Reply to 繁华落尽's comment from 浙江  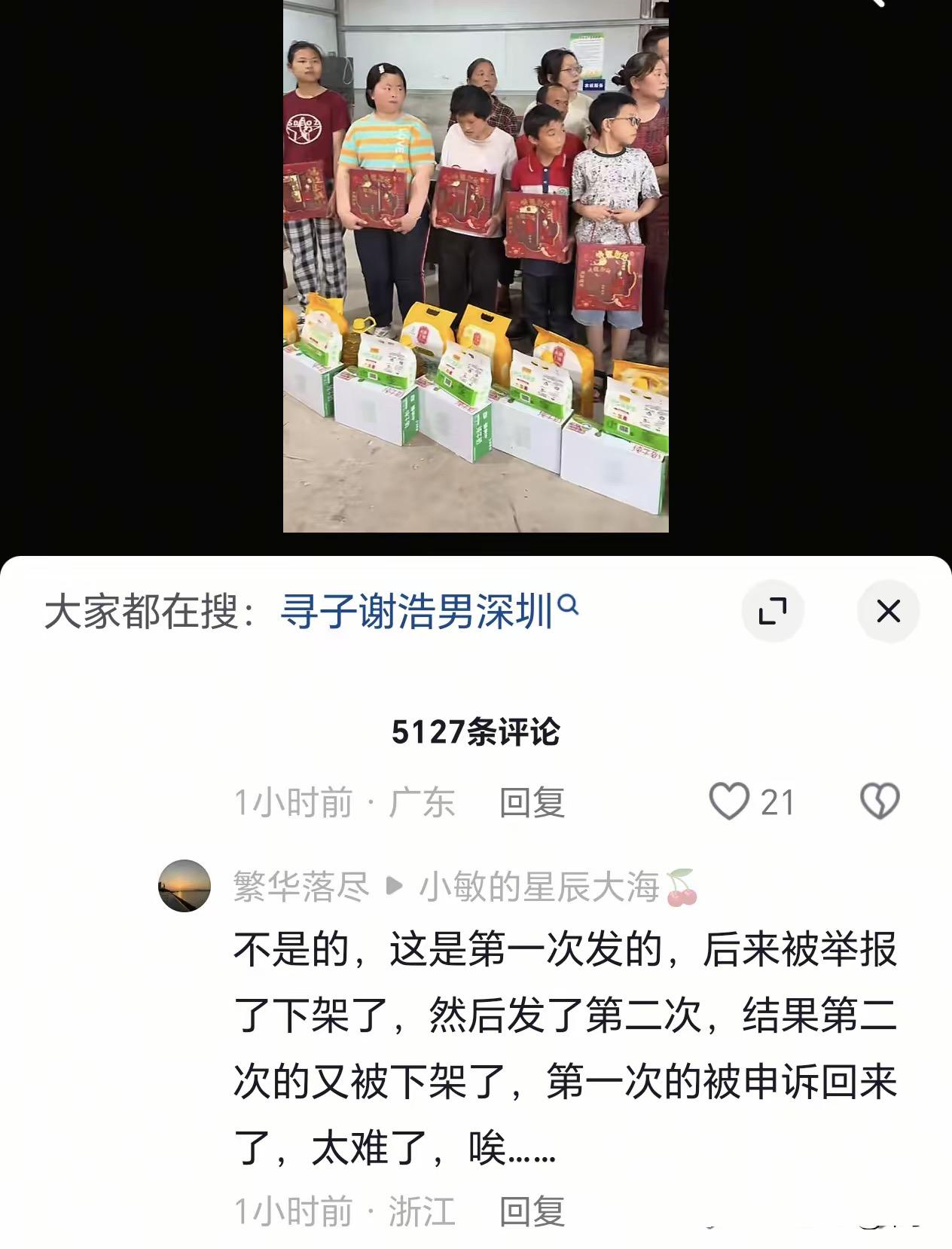click(x=532, y=1211)
